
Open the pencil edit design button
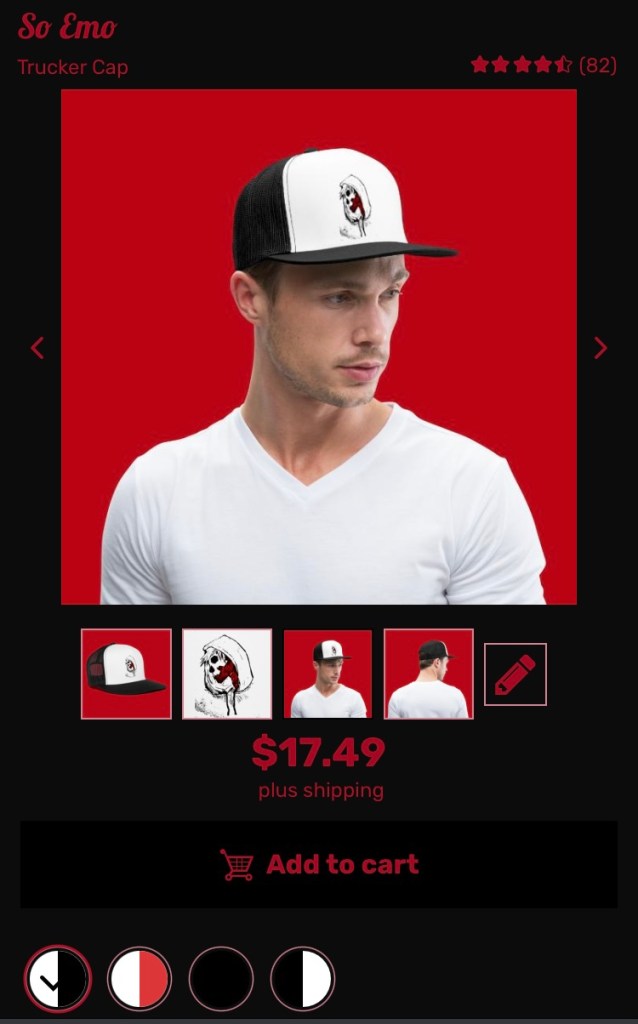tap(515, 674)
